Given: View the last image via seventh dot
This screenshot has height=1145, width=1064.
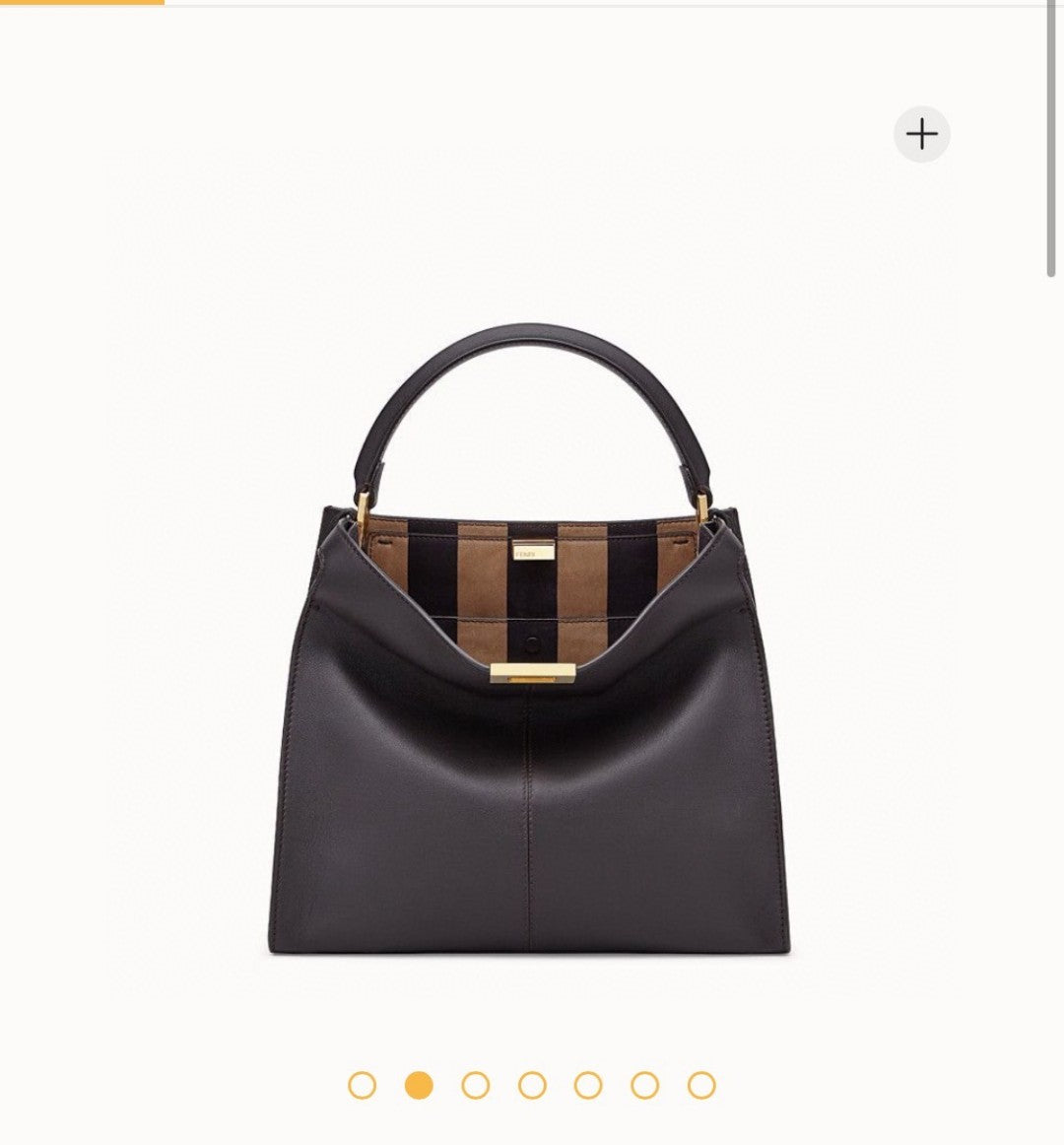Looking at the screenshot, I should (x=700, y=1085).
